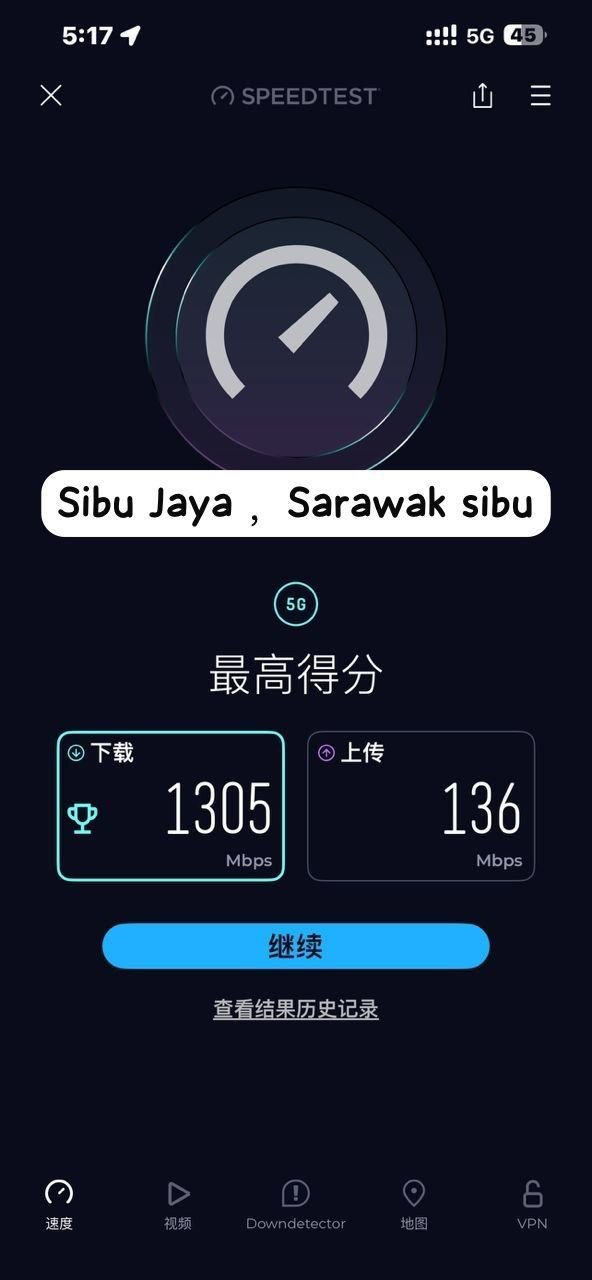Image resolution: width=592 pixels, height=1280 pixels.
Task: Switch to the 速度 tab
Action: (59, 1204)
